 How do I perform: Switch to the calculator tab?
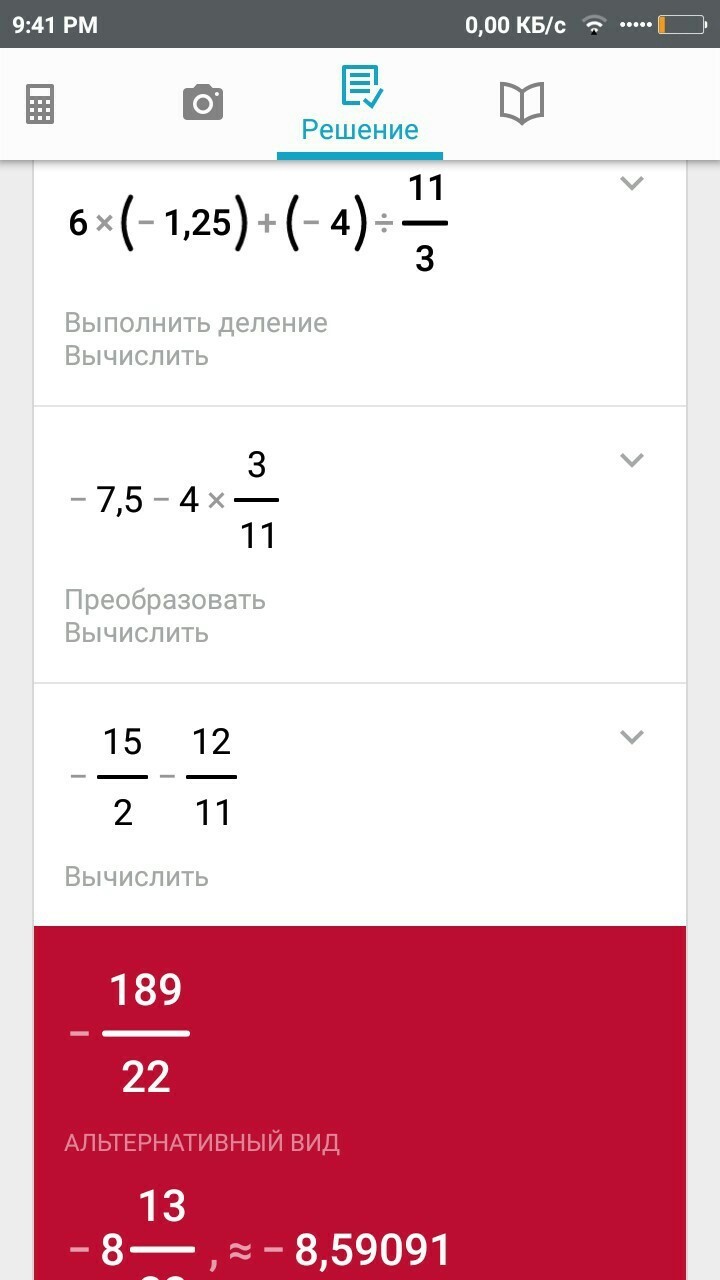tap(40, 103)
